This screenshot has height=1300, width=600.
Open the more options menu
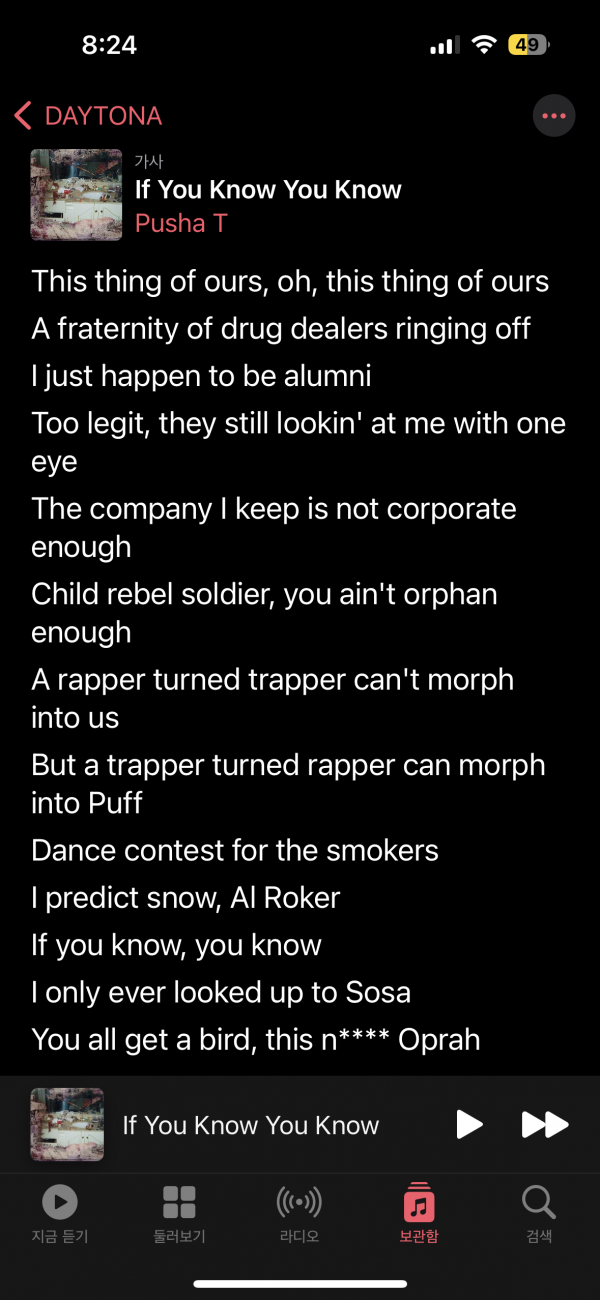553,116
